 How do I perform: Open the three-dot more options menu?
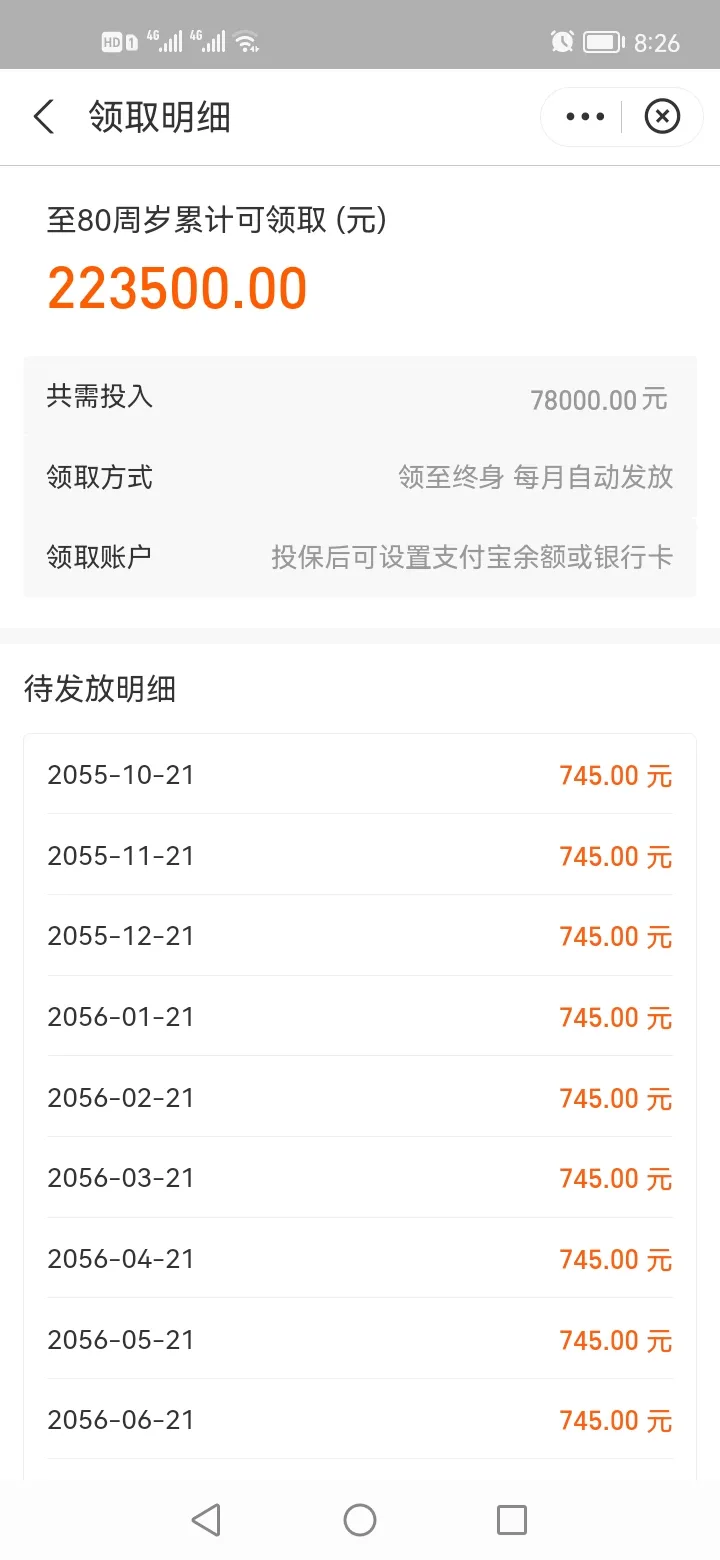585,117
